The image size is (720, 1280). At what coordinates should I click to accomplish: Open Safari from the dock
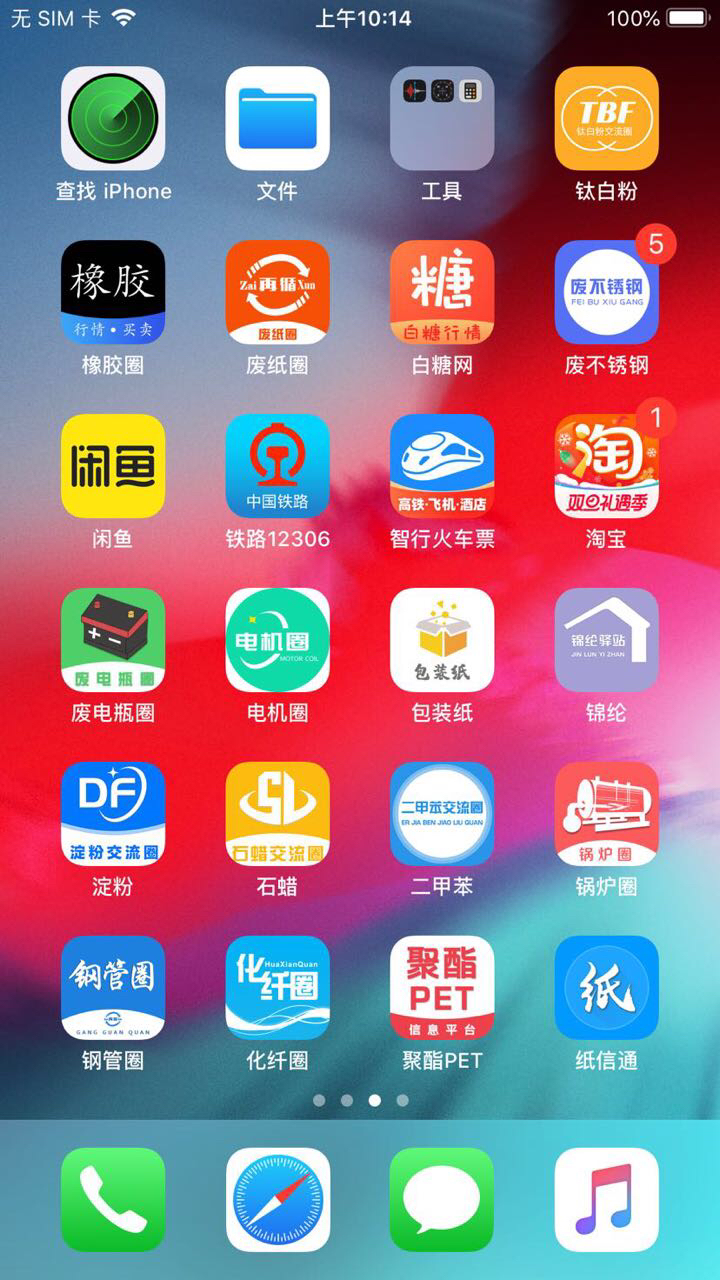[277, 1200]
